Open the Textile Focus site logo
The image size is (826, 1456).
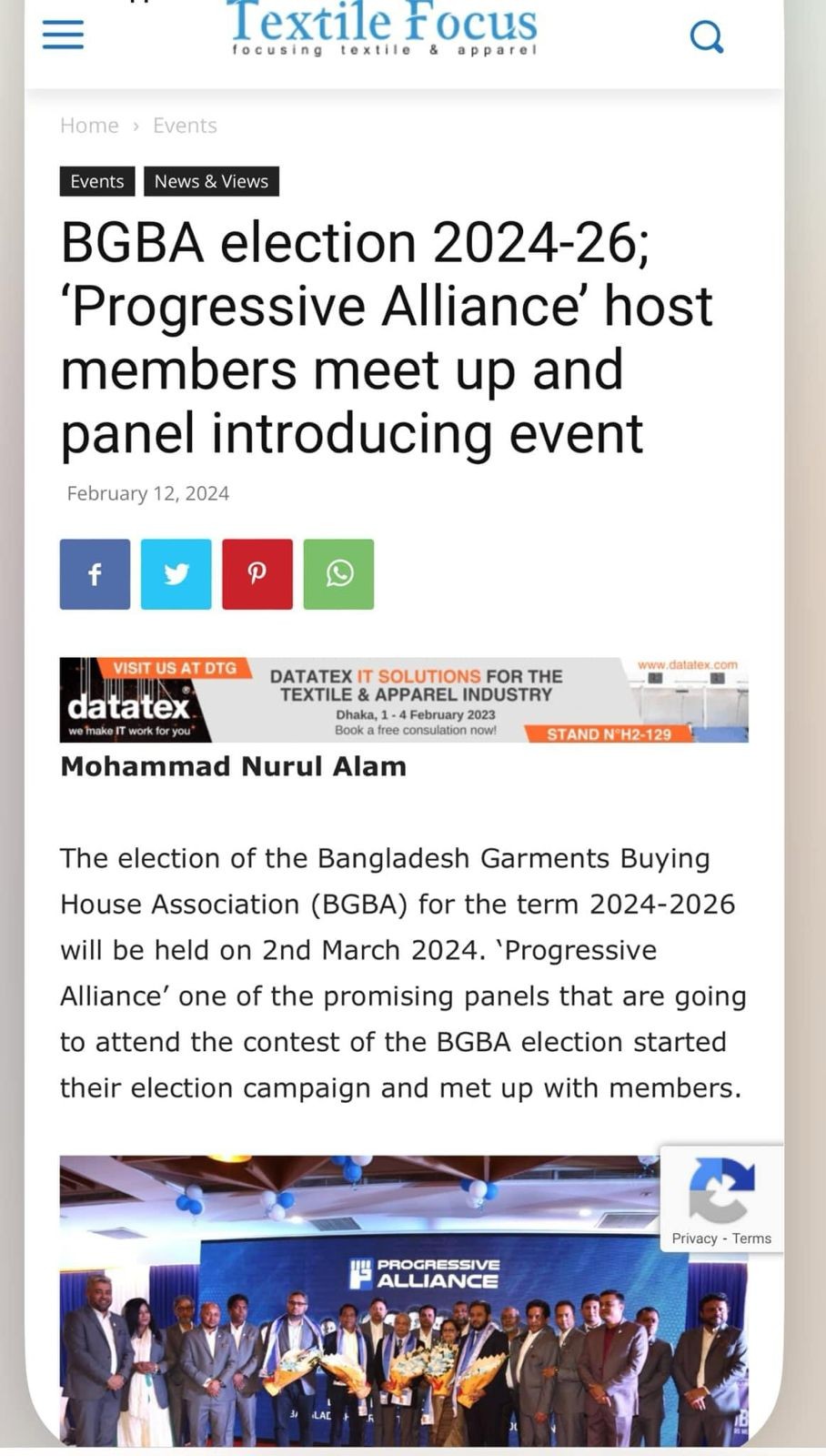383,29
